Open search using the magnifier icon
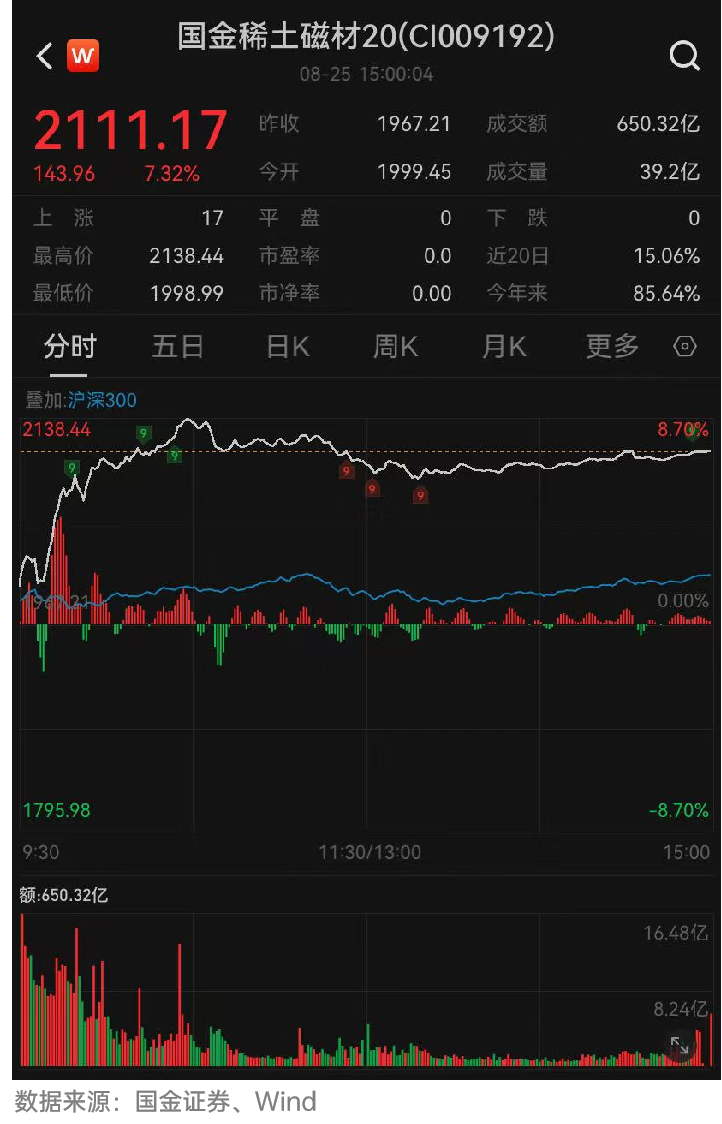The image size is (722, 1124). pyautogui.click(x=685, y=57)
